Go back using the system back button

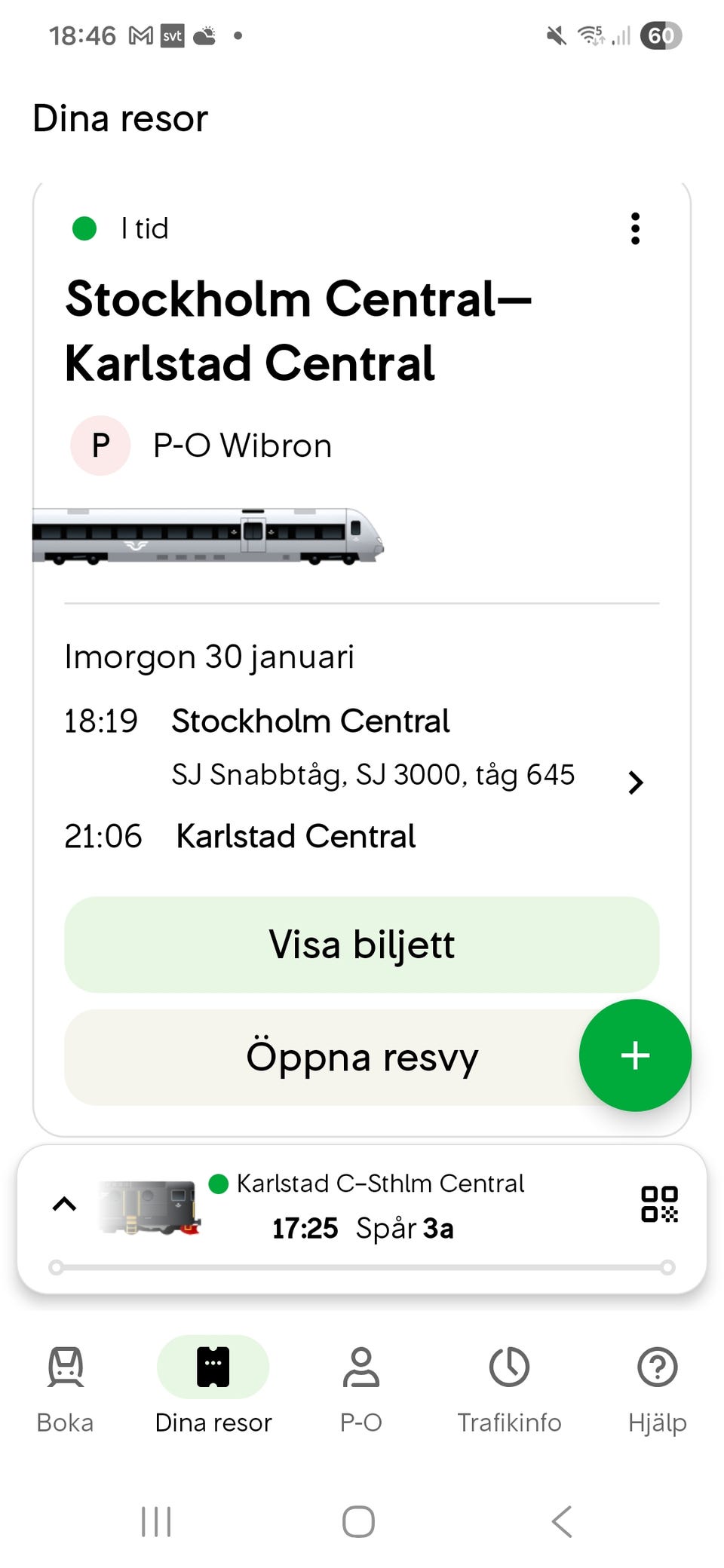[563, 1521]
